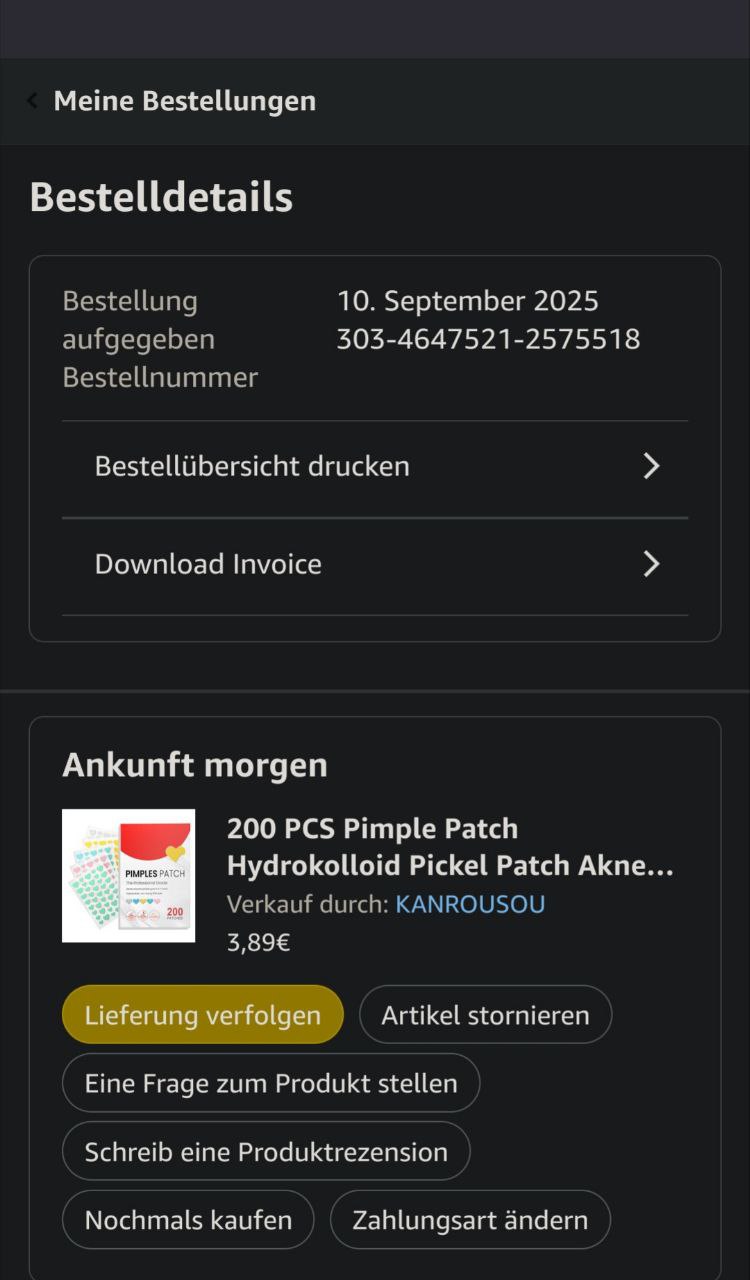Image resolution: width=750 pixels, height=1280 pixels.
Task: Tap Zahlungsart ändern
Action: [x=470, y=1220]
